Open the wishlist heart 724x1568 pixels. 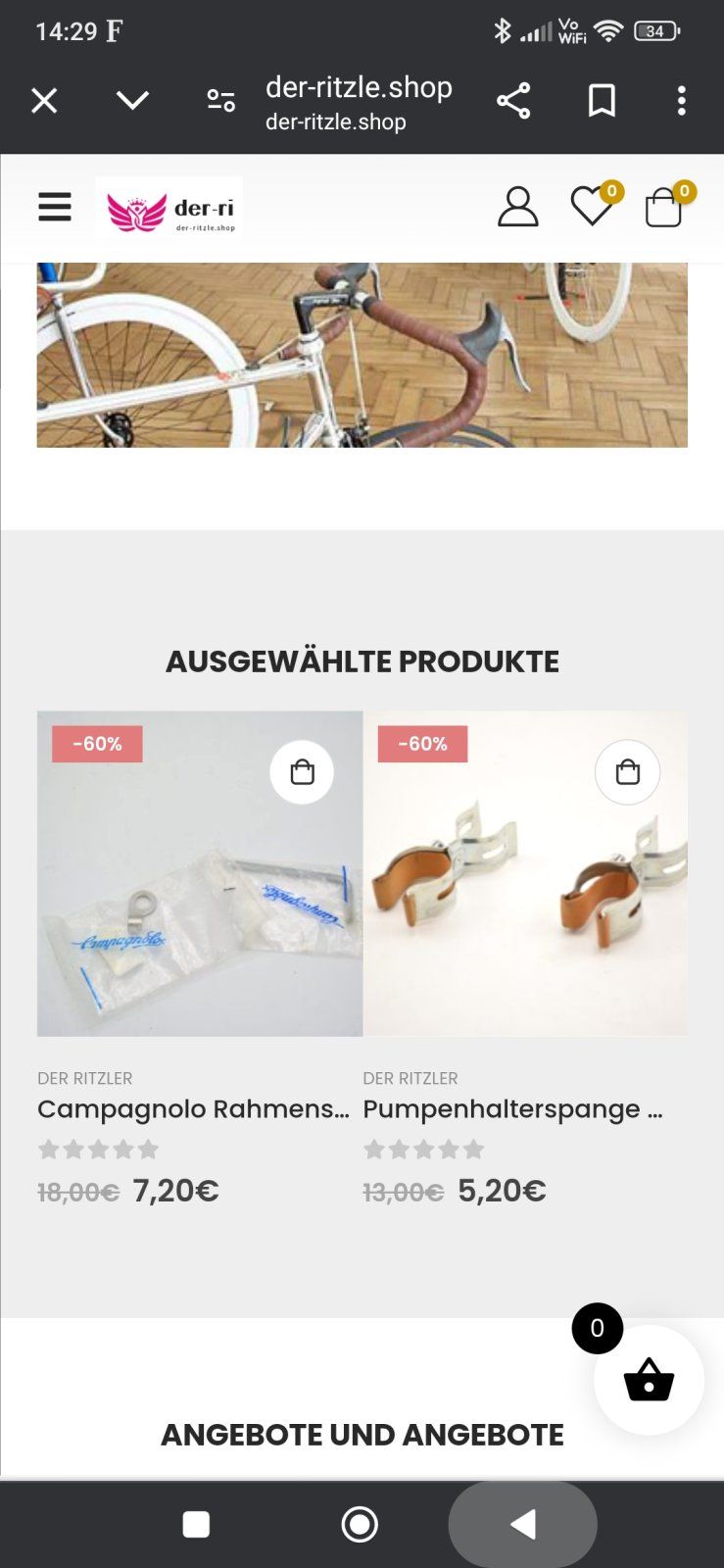click(592, 207)
